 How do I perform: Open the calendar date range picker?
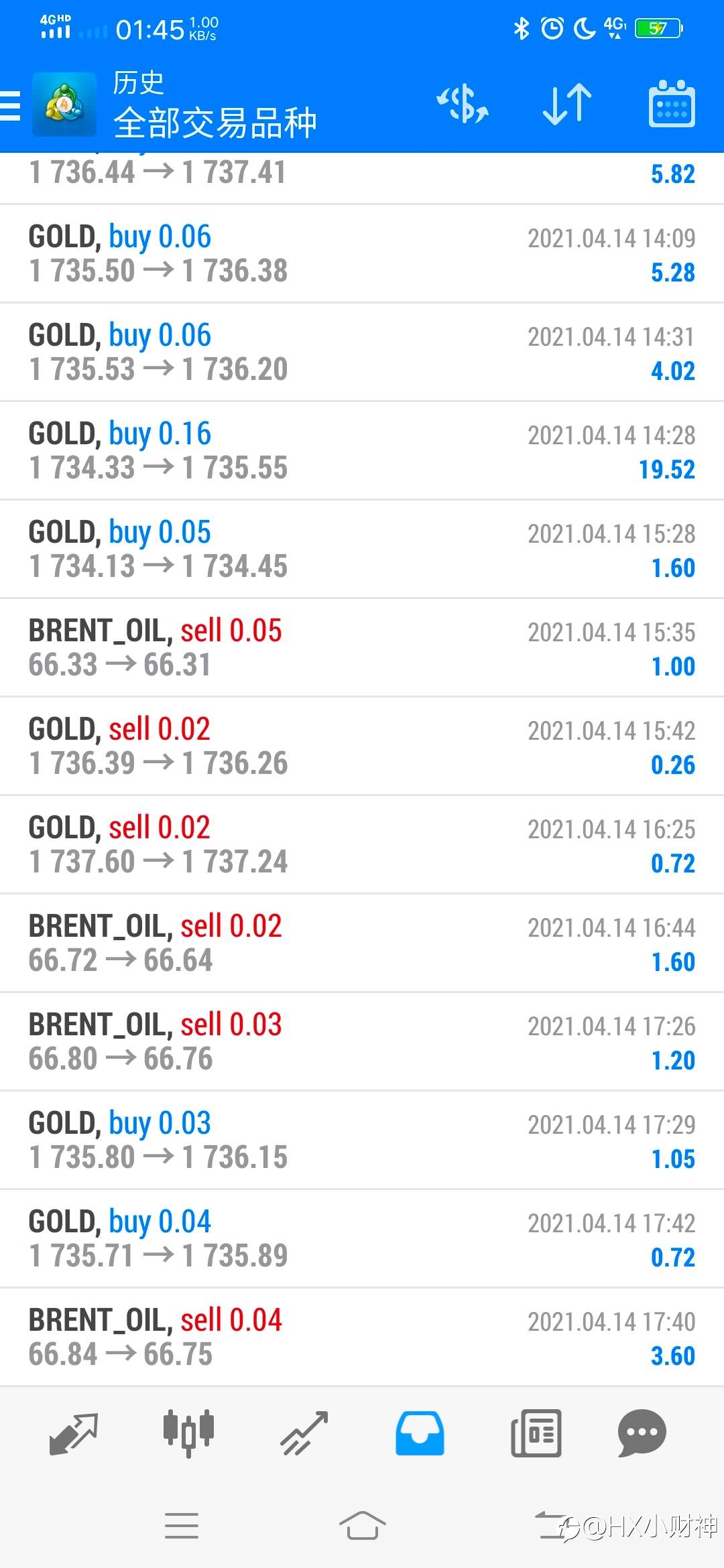[672, 105]
